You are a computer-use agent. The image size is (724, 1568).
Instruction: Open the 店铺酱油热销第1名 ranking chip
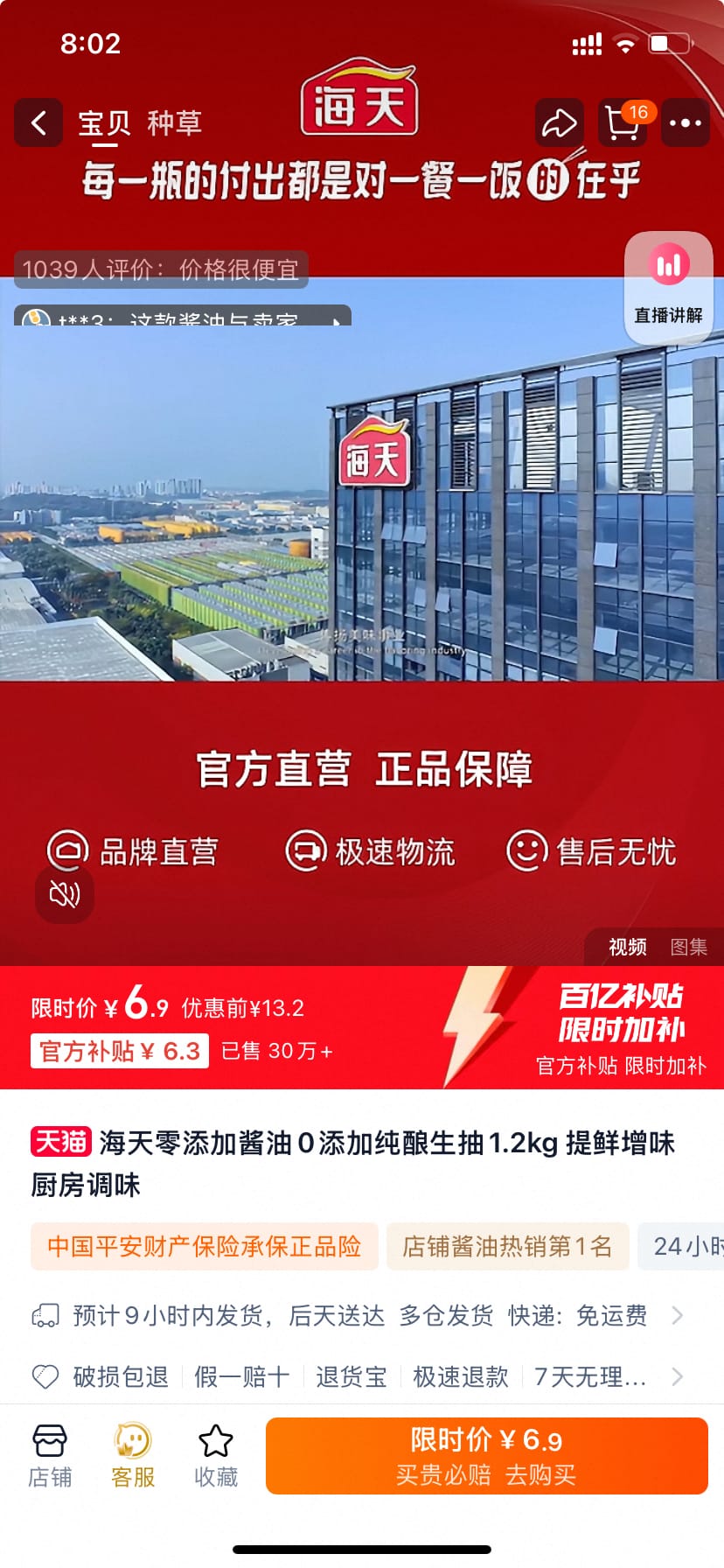point(507,1246)
